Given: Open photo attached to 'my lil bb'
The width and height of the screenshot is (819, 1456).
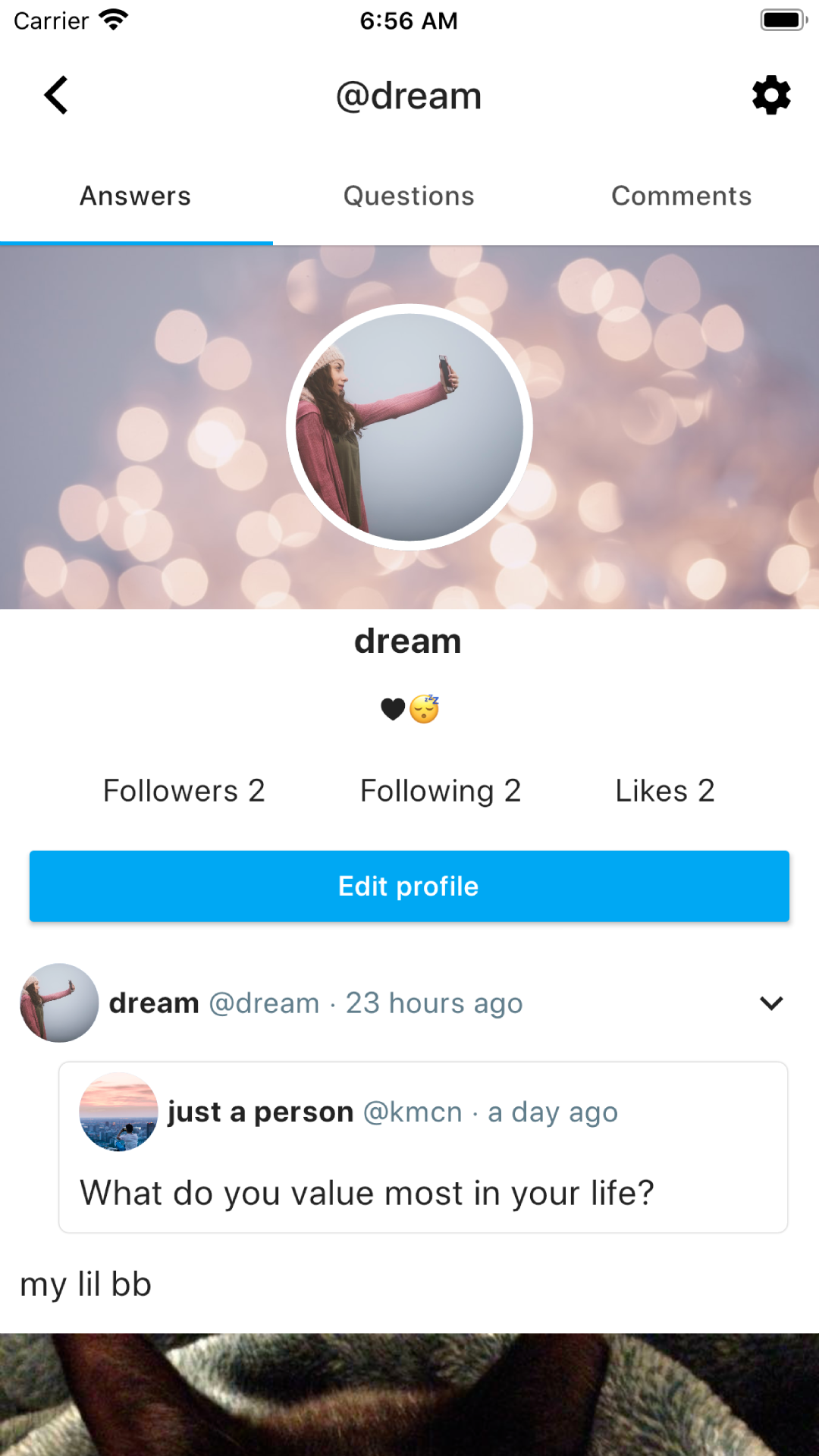Looking at the screenshot, I should click(x=409, y=1394).
